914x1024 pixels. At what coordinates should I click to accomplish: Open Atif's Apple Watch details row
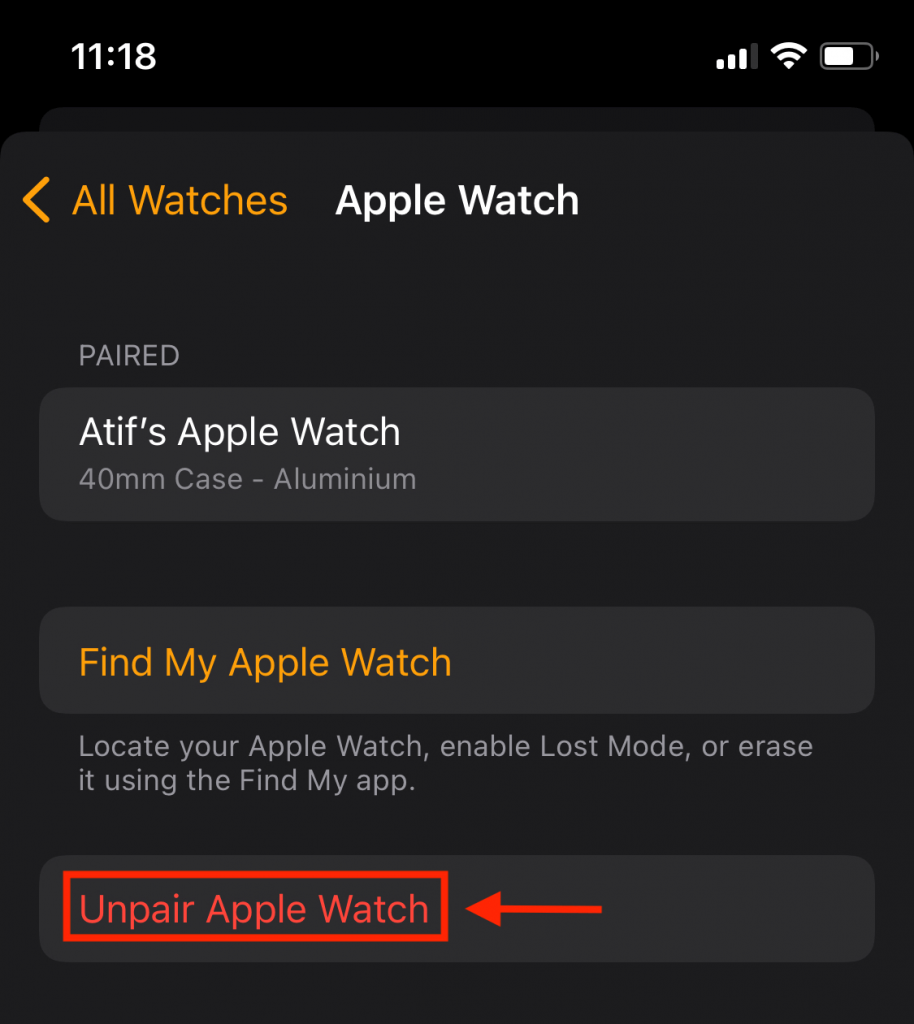[x=456, y=454]
